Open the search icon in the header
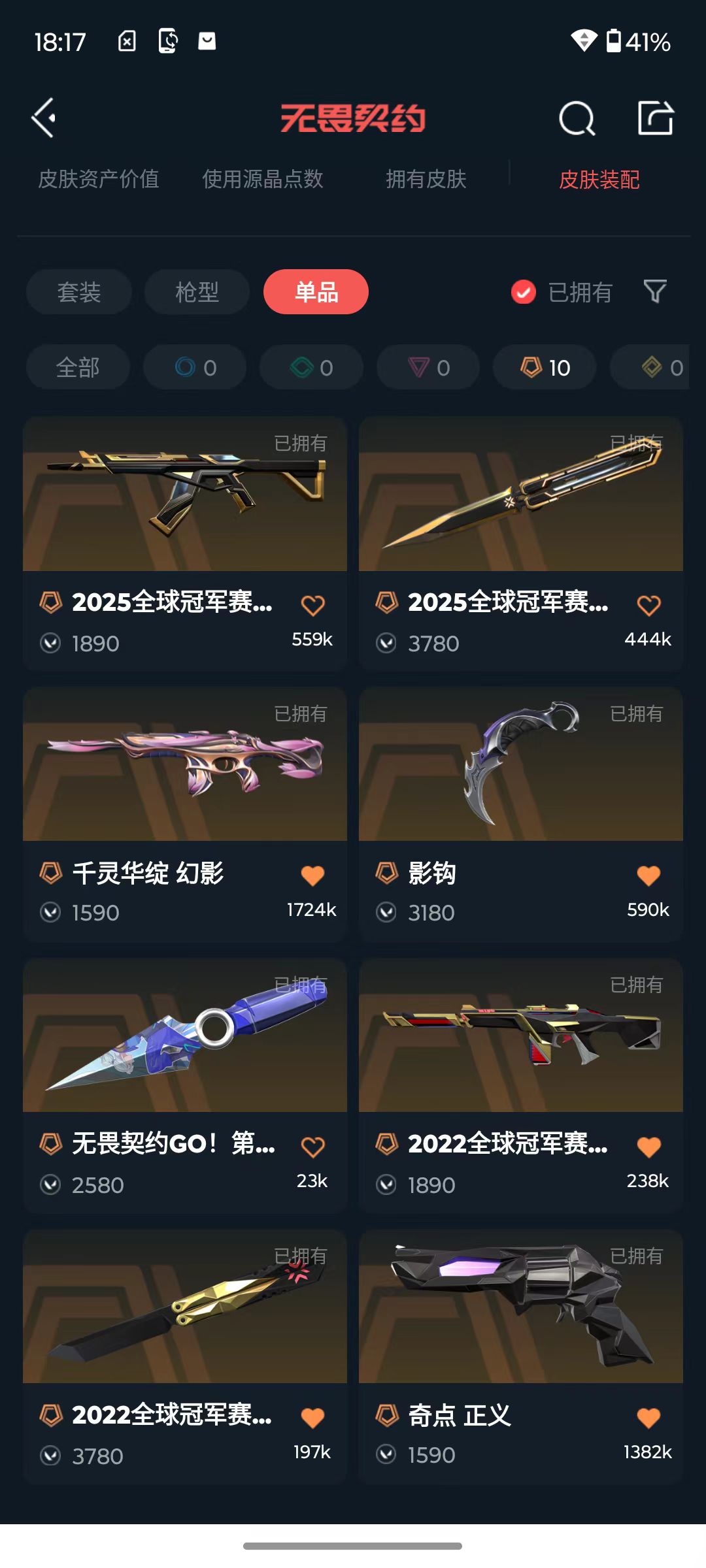The image size is (706, 1568). [577, 119]
